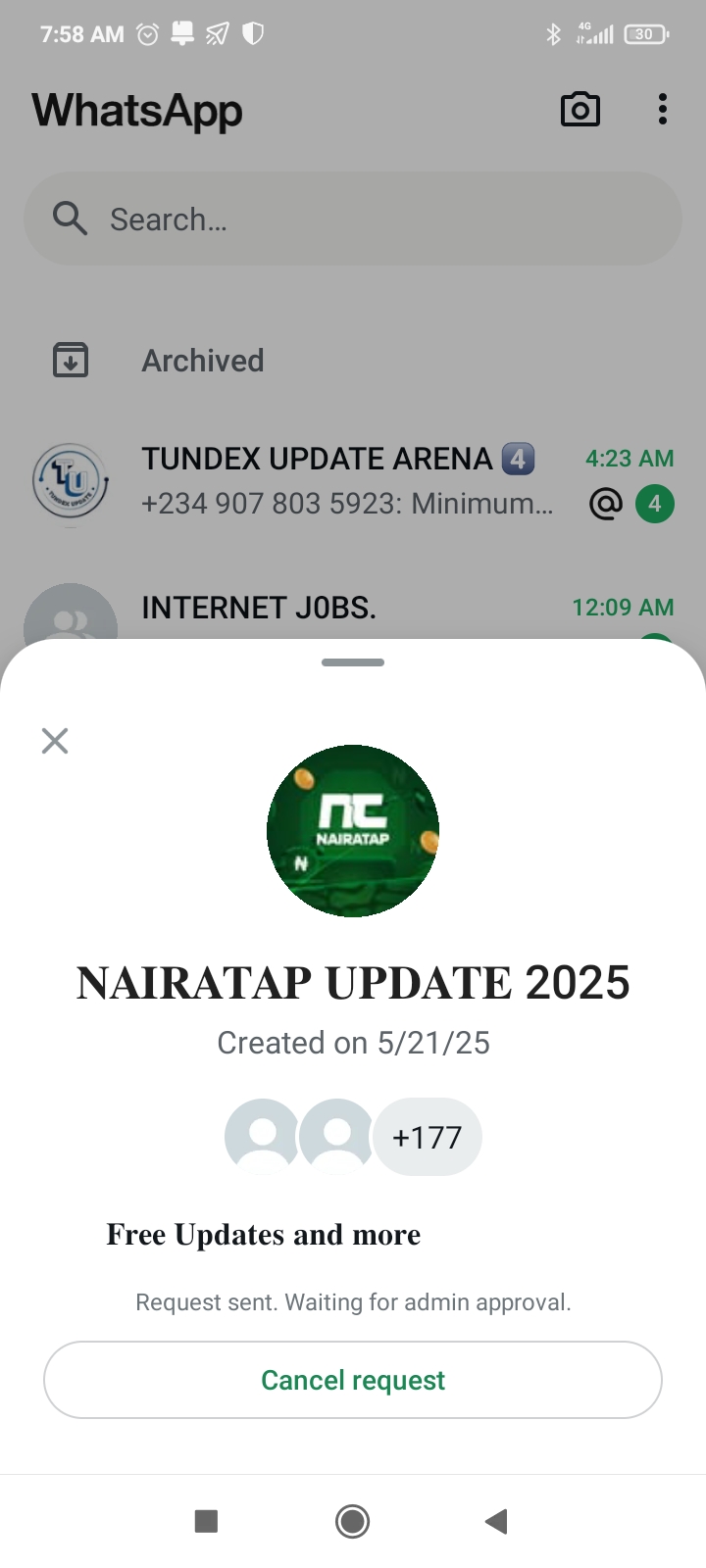Close the NAIRATAP group sheet
Image resolution: width=706 pixels, height=1568 pixels.
55,741
